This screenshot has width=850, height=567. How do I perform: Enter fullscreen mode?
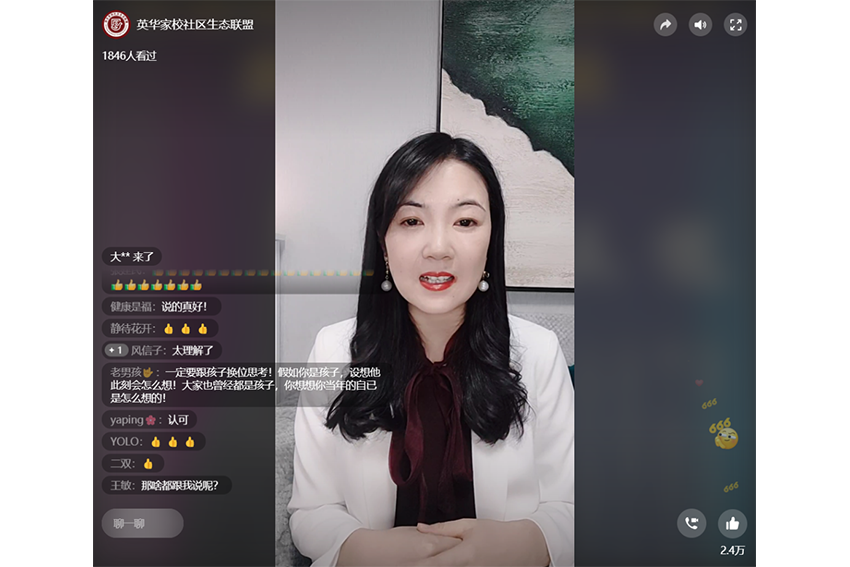[x=735, y=25]
